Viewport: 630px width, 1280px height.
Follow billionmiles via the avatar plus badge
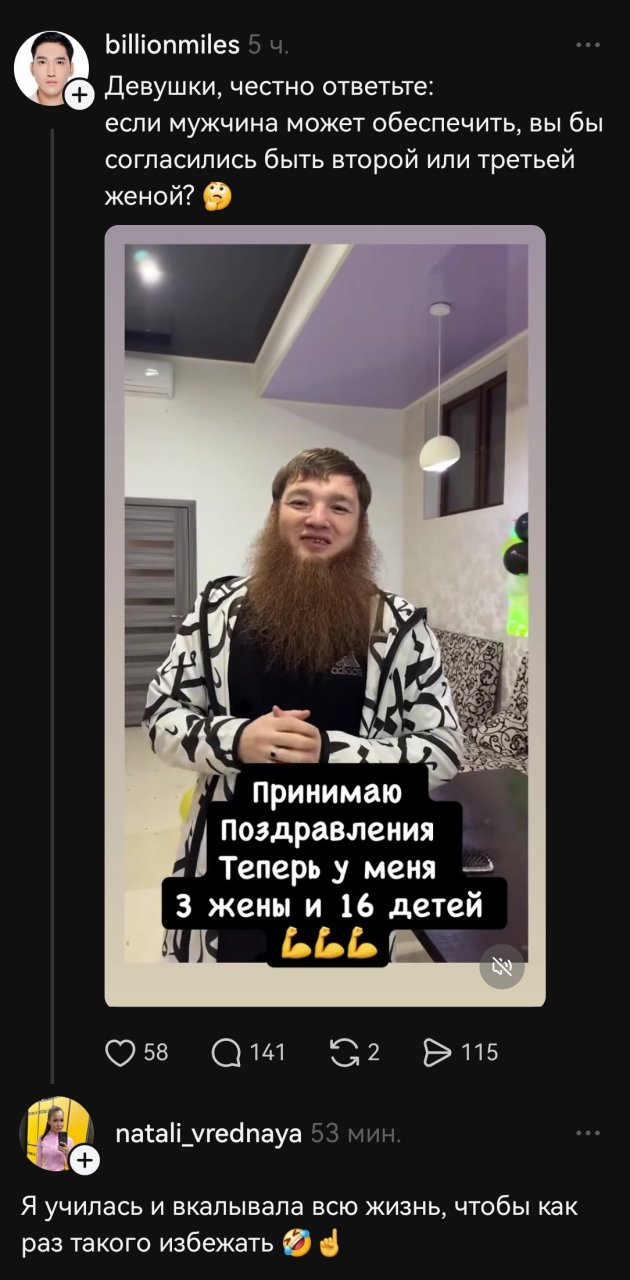click(x=78, y=96)
